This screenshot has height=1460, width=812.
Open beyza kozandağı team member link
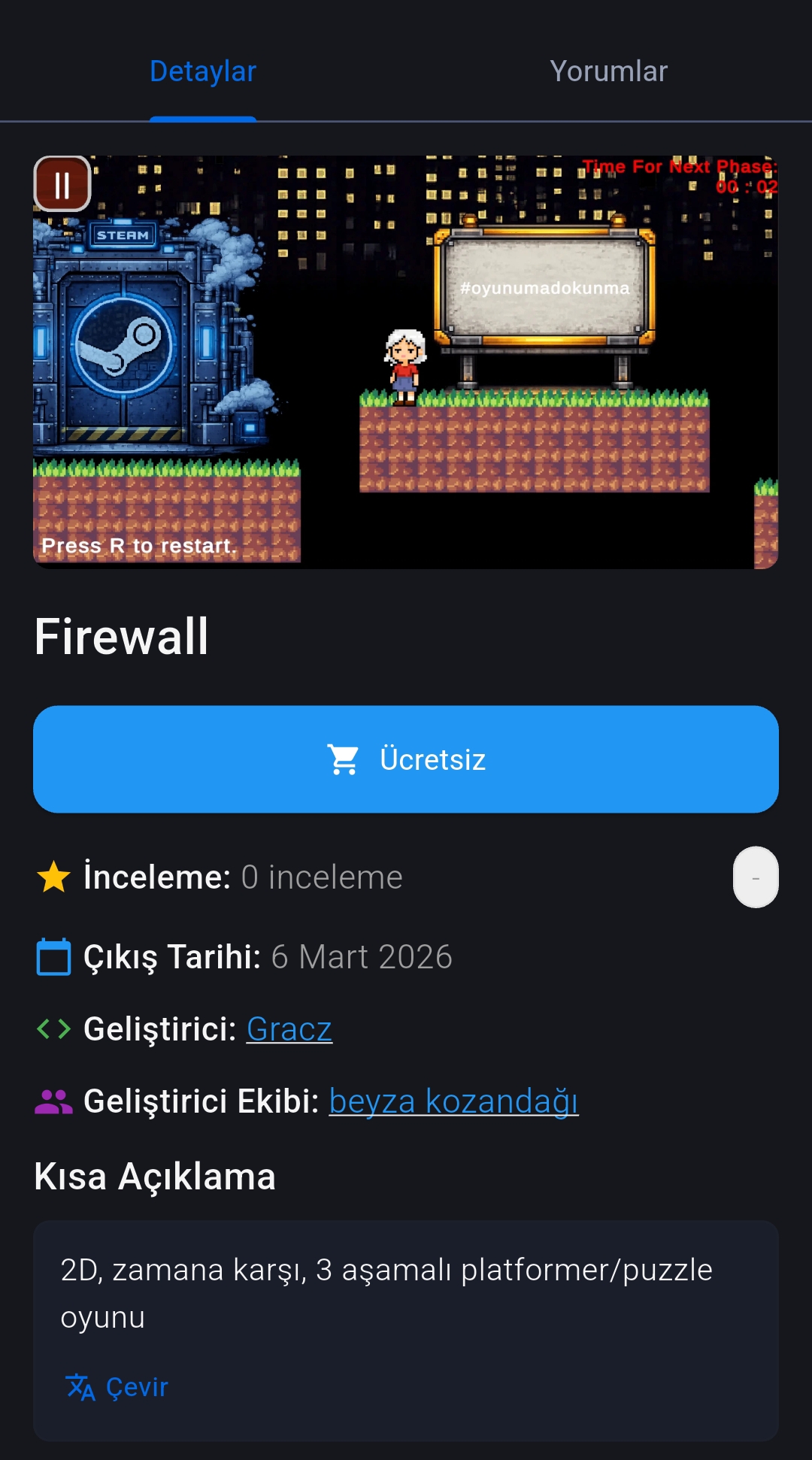coord(453,1101)
